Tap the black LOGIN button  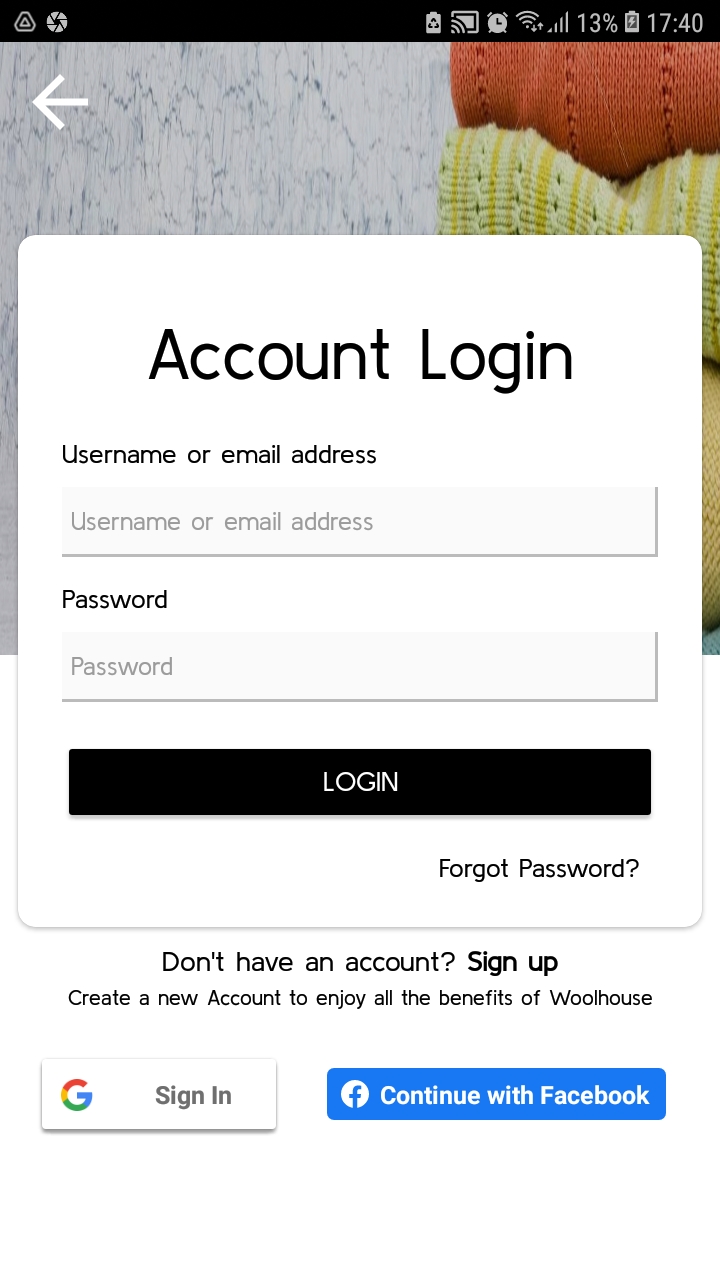pyautogui.click(x=360, y=782)
